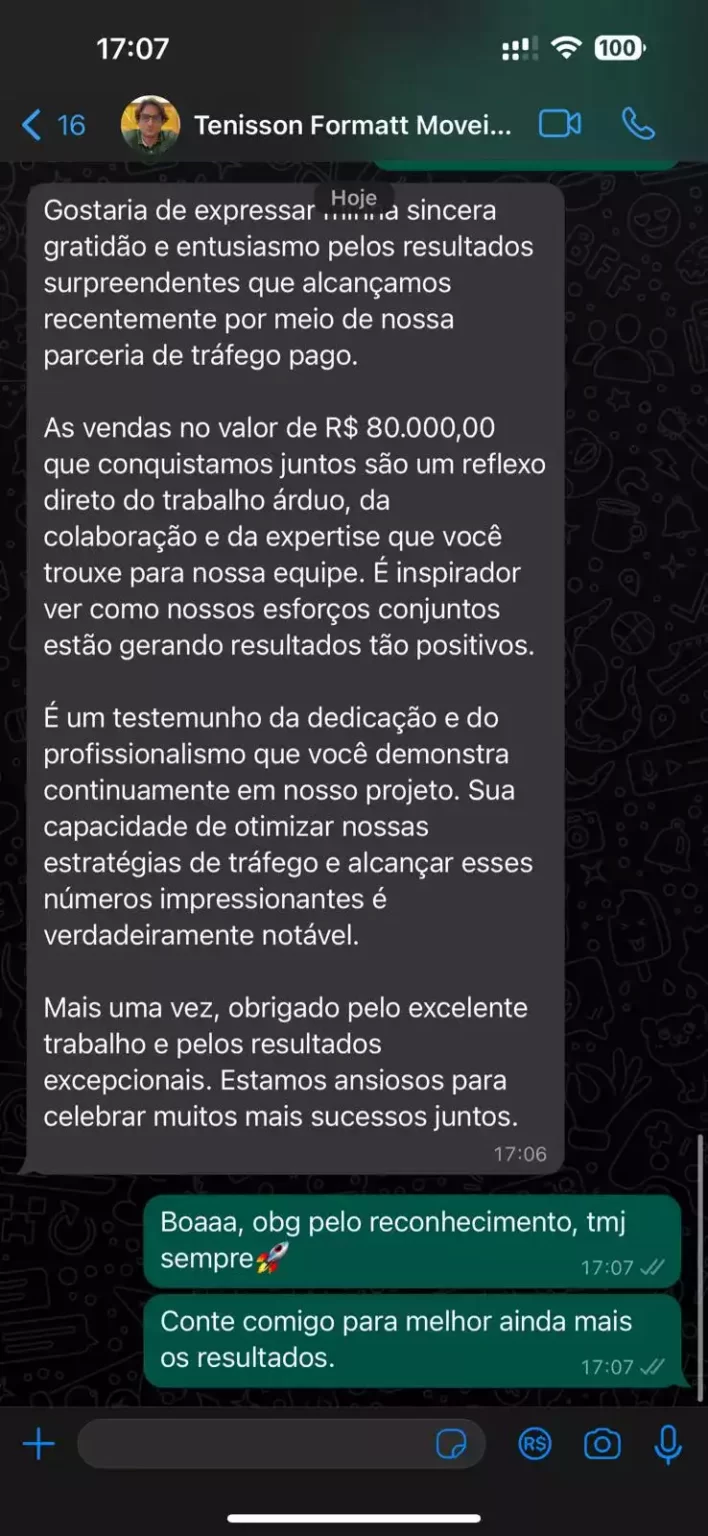The image size is (708, 1536).
Task: Open the attachments plus menu
Action: click(38, 1444)
